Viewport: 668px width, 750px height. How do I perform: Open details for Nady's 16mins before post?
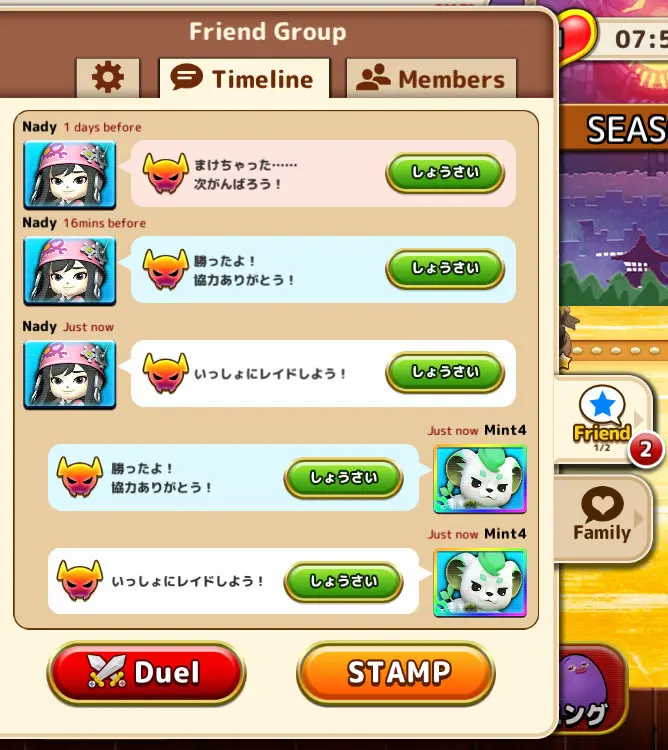point(445,268)
